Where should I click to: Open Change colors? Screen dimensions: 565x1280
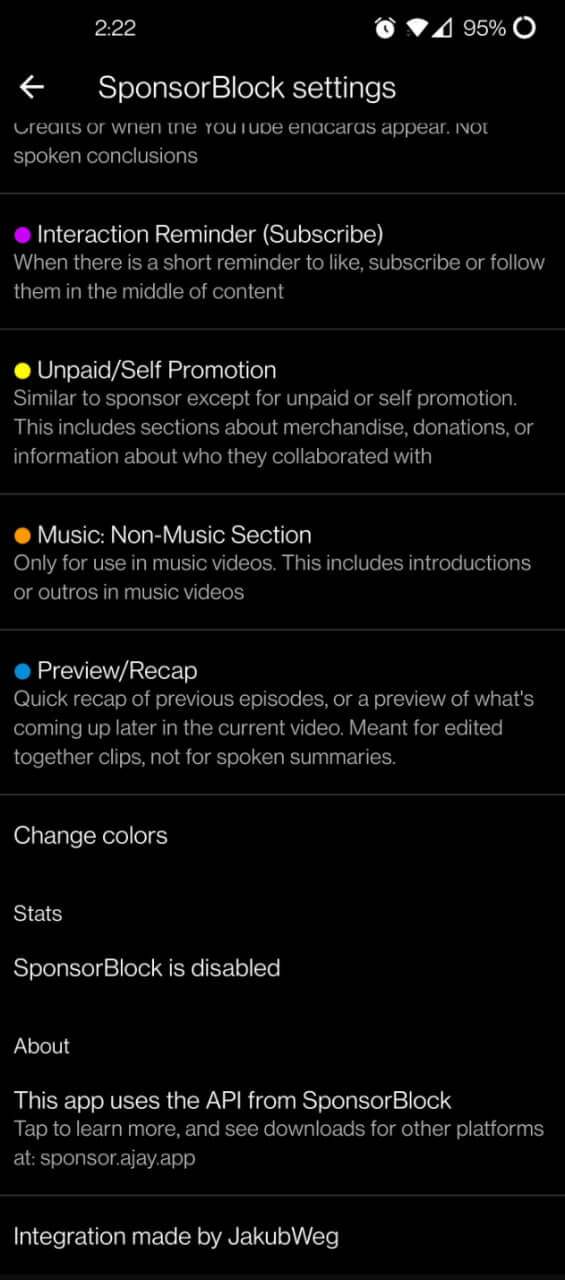(282, 836)
